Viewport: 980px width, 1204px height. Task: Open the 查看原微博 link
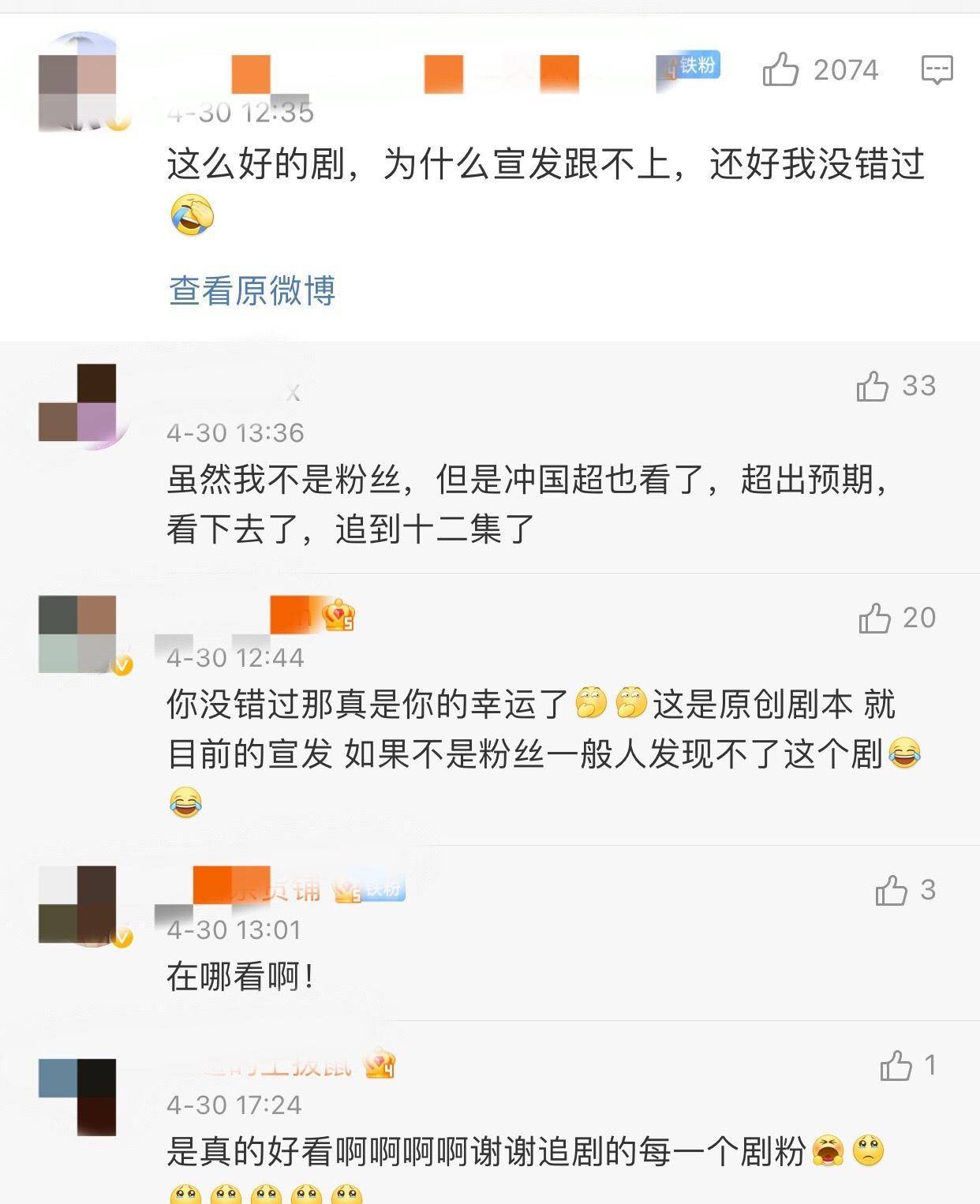[252, 290]
